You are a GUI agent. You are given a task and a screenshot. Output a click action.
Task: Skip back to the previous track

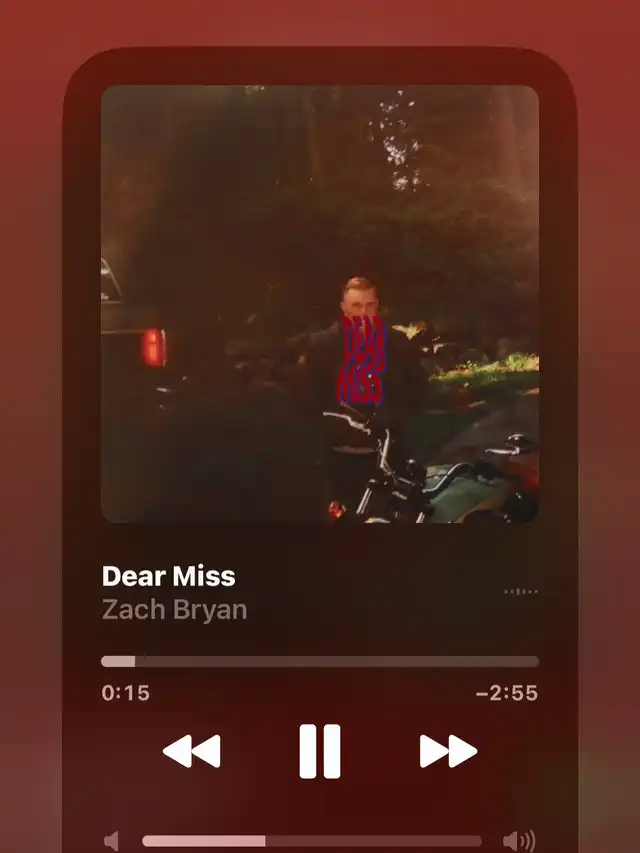[192, 751]
